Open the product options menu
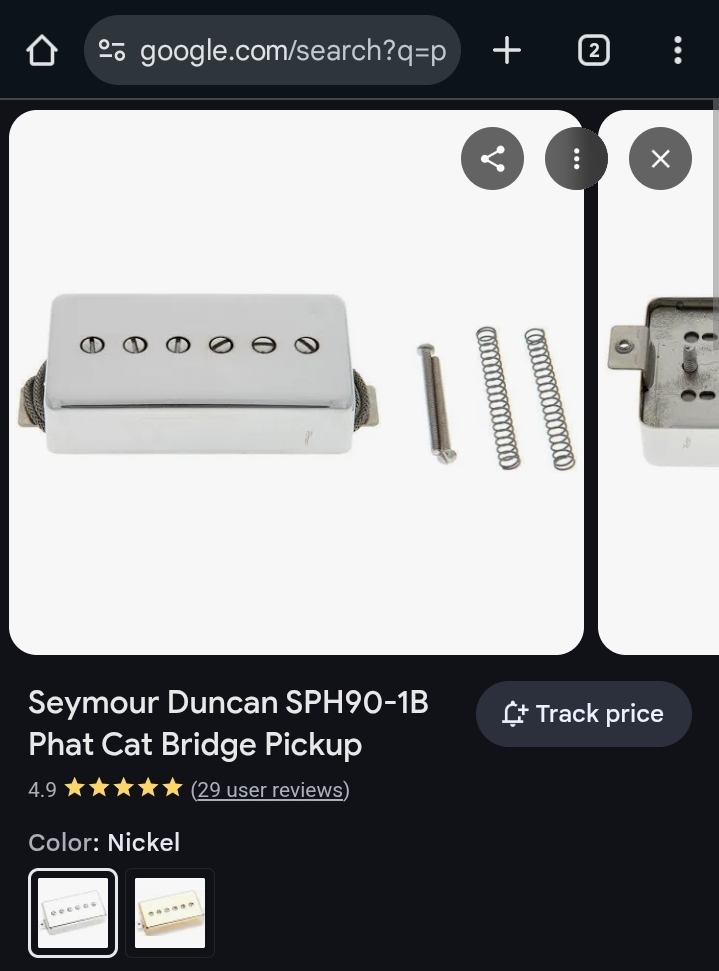719x971 pixels. tap(576, 158)
